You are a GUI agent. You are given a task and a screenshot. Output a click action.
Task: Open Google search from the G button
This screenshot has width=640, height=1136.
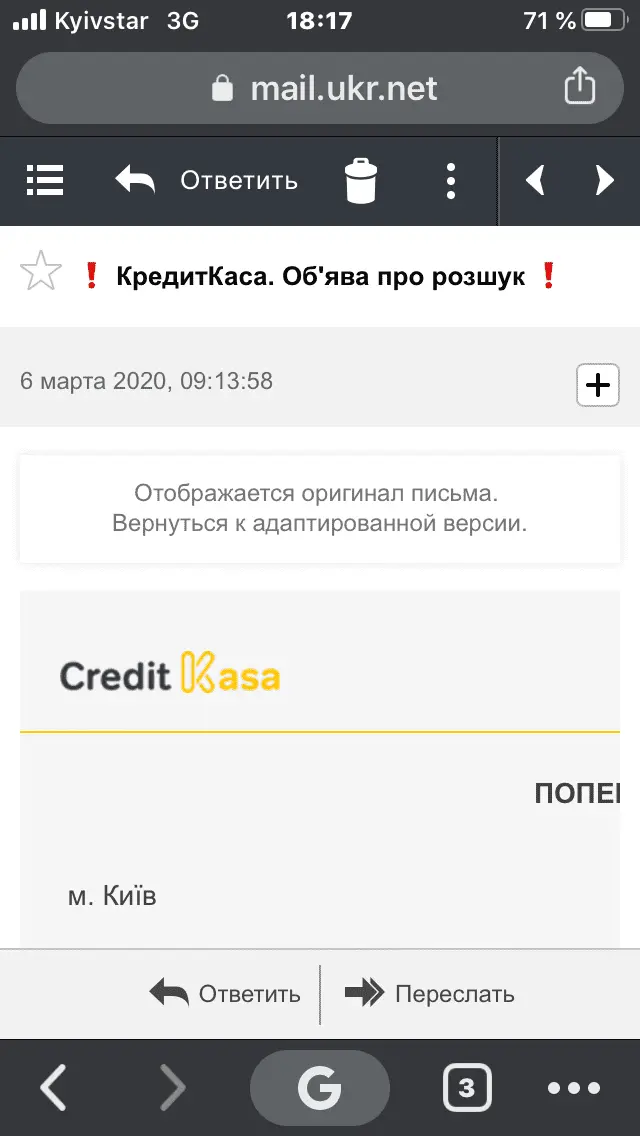(x=319, y=1087)
